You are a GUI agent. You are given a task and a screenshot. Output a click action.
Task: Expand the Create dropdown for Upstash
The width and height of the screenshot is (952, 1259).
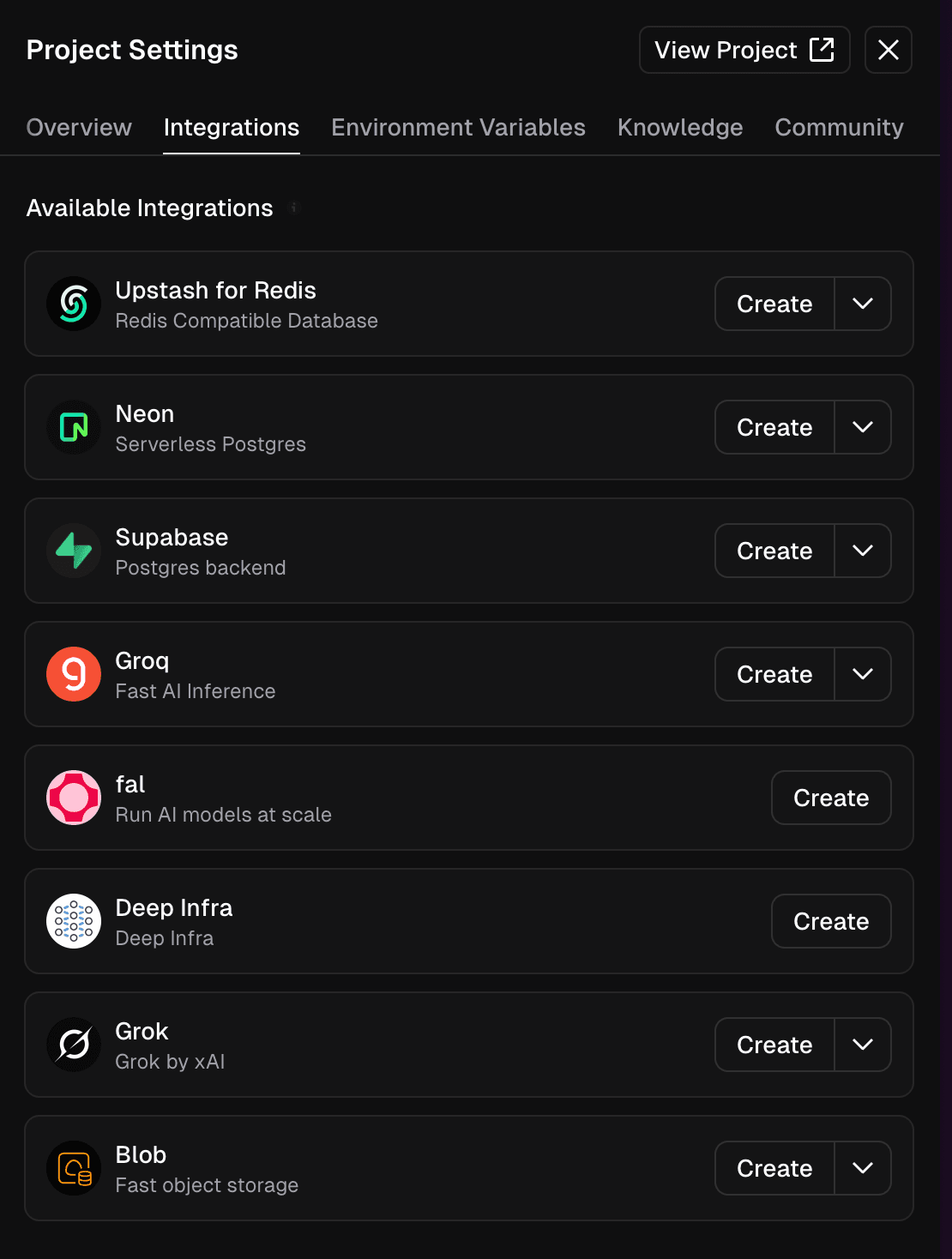pyautogui.click(x=863, y=304)
